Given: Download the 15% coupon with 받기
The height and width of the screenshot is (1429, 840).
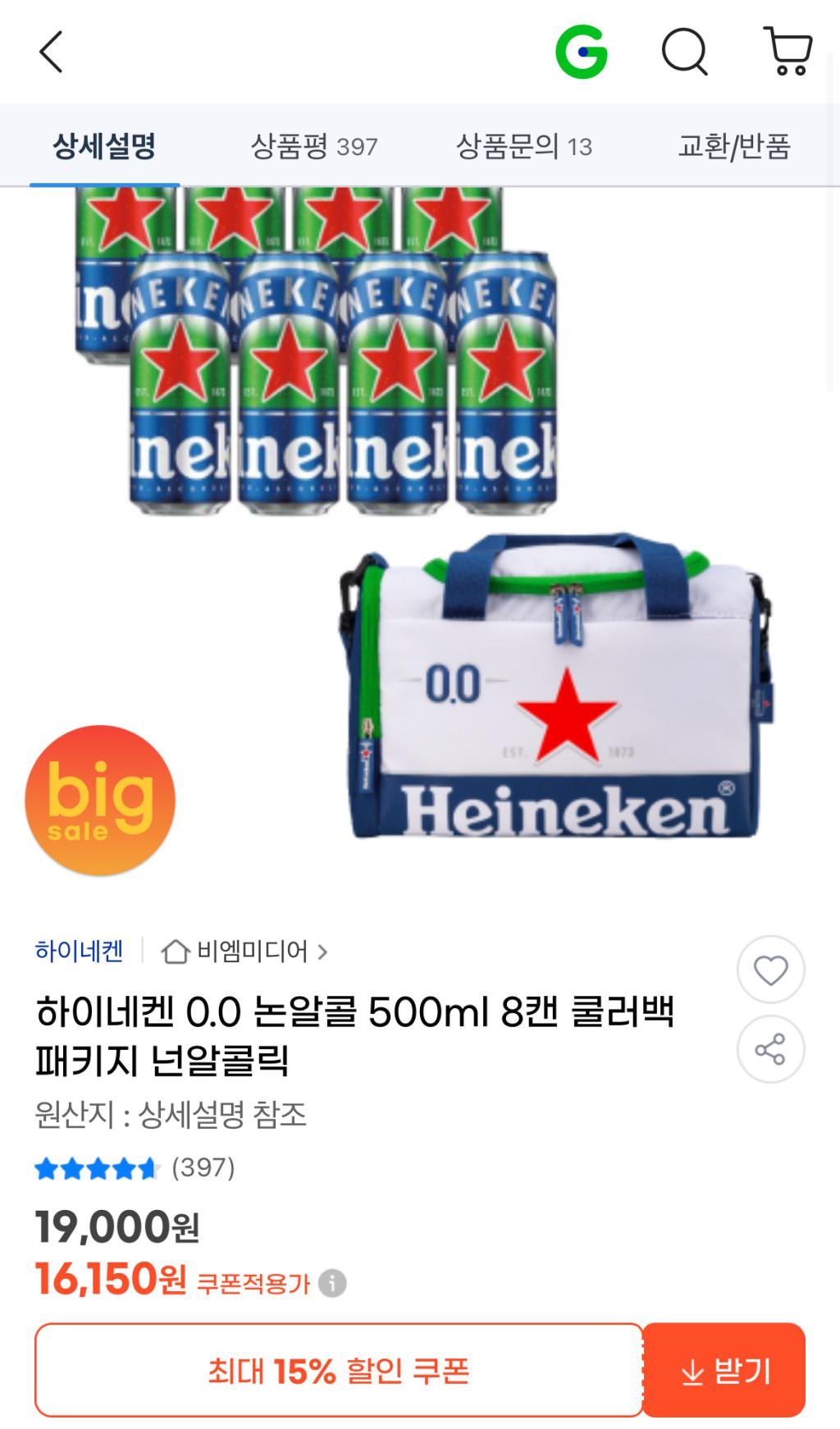Looking at the screenshot, I should pos(724,1371).
